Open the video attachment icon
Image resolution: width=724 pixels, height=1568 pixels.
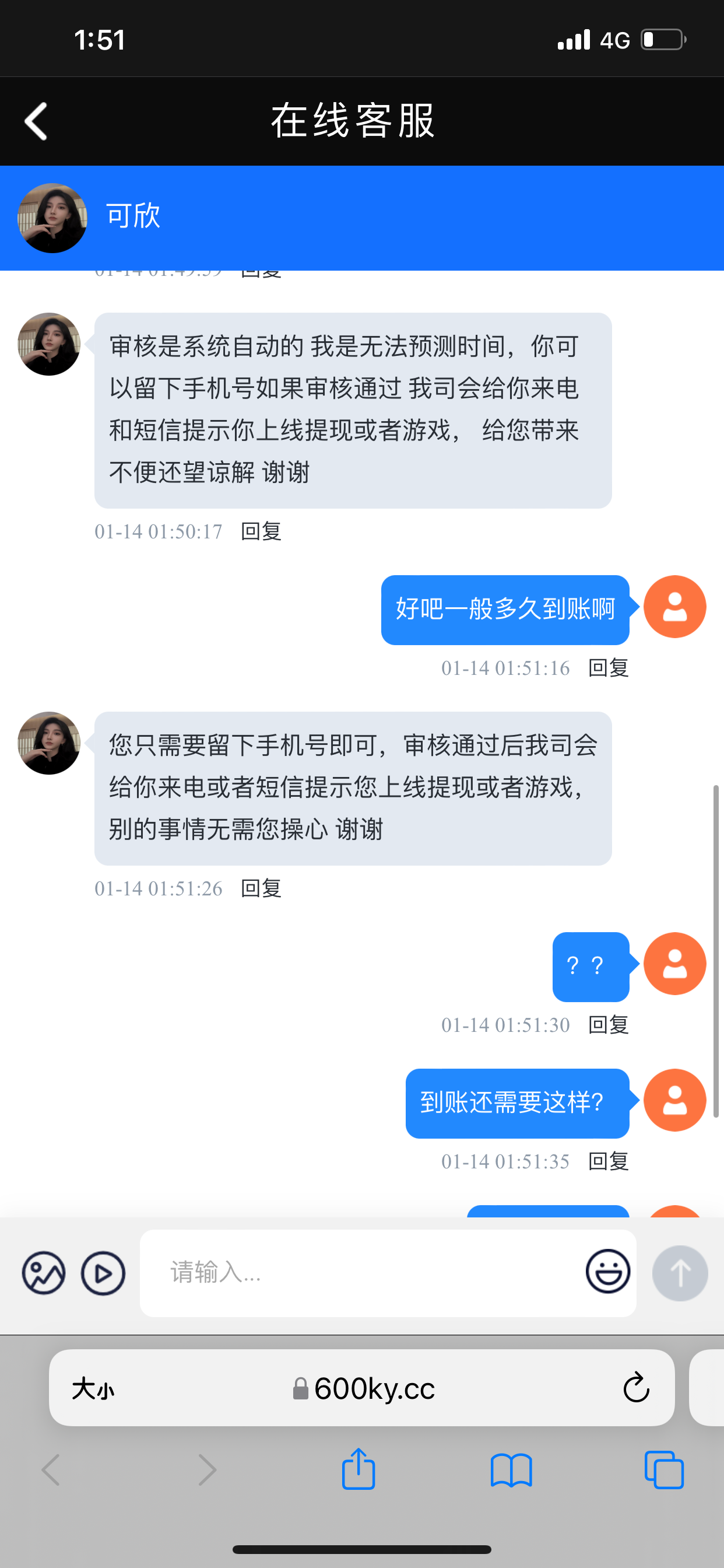103,1273
